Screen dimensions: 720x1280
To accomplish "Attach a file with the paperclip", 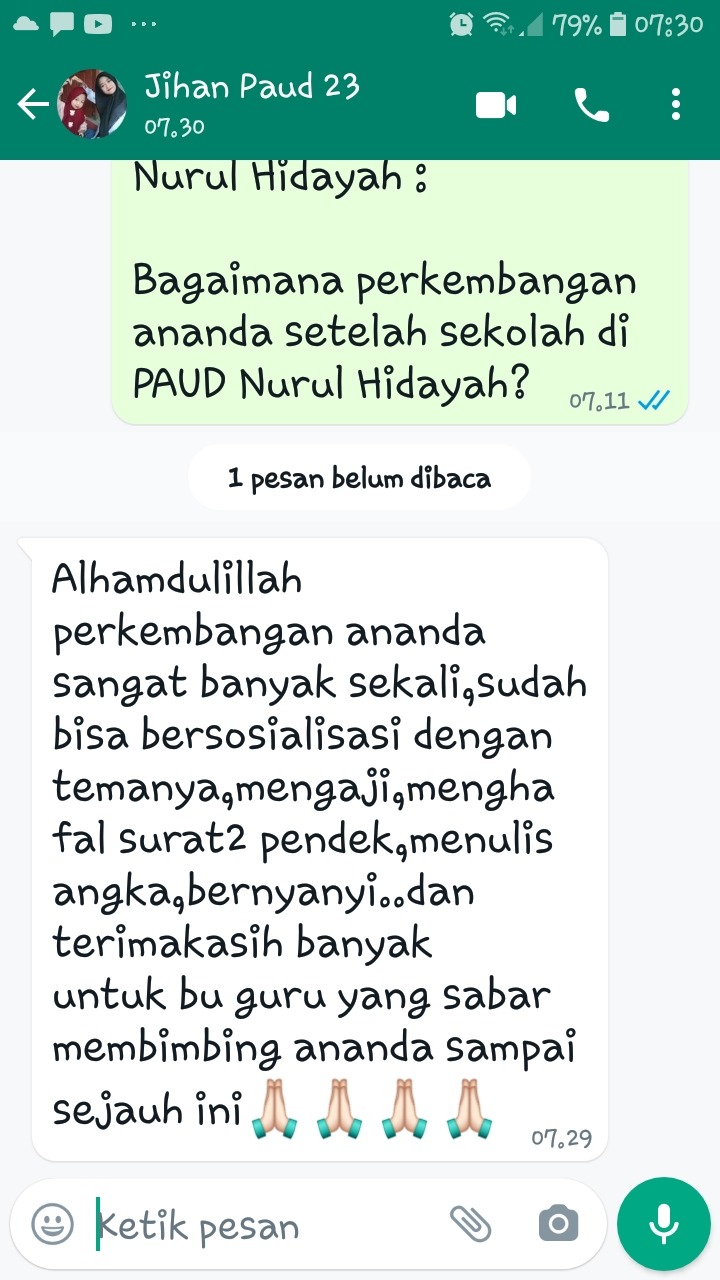I will pos(471,1223).
